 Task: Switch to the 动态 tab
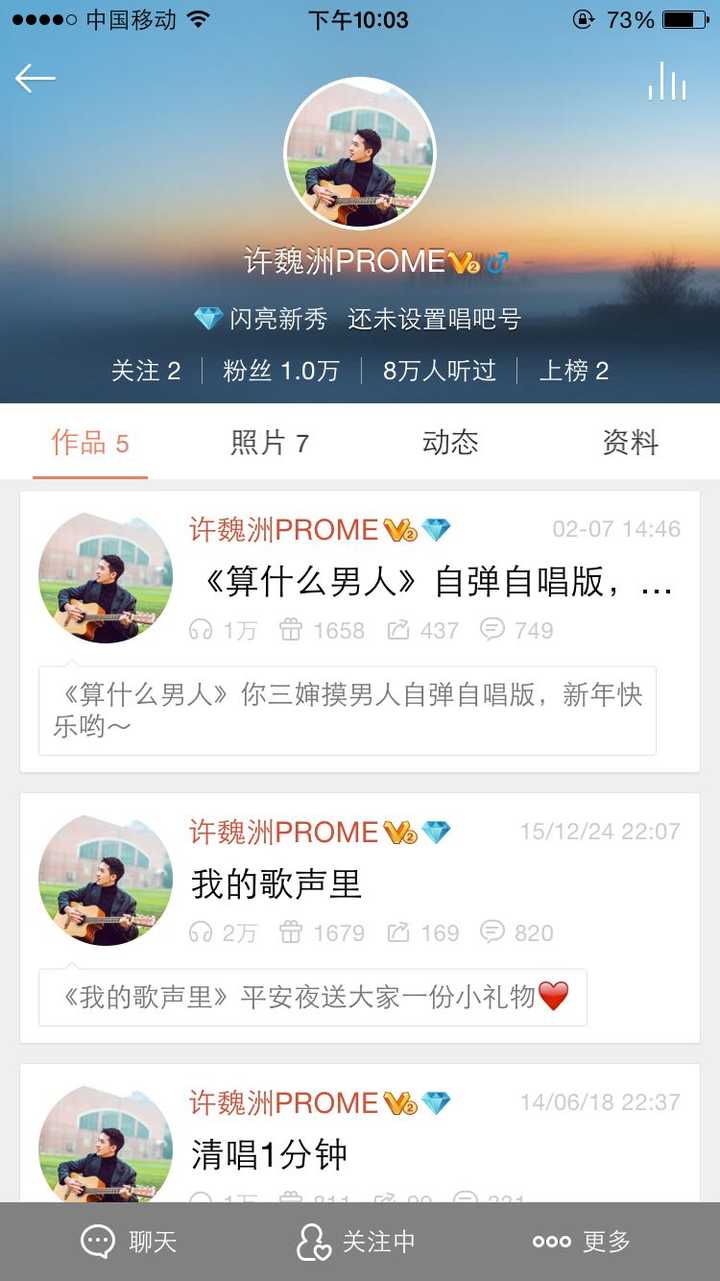coord(450,443)
